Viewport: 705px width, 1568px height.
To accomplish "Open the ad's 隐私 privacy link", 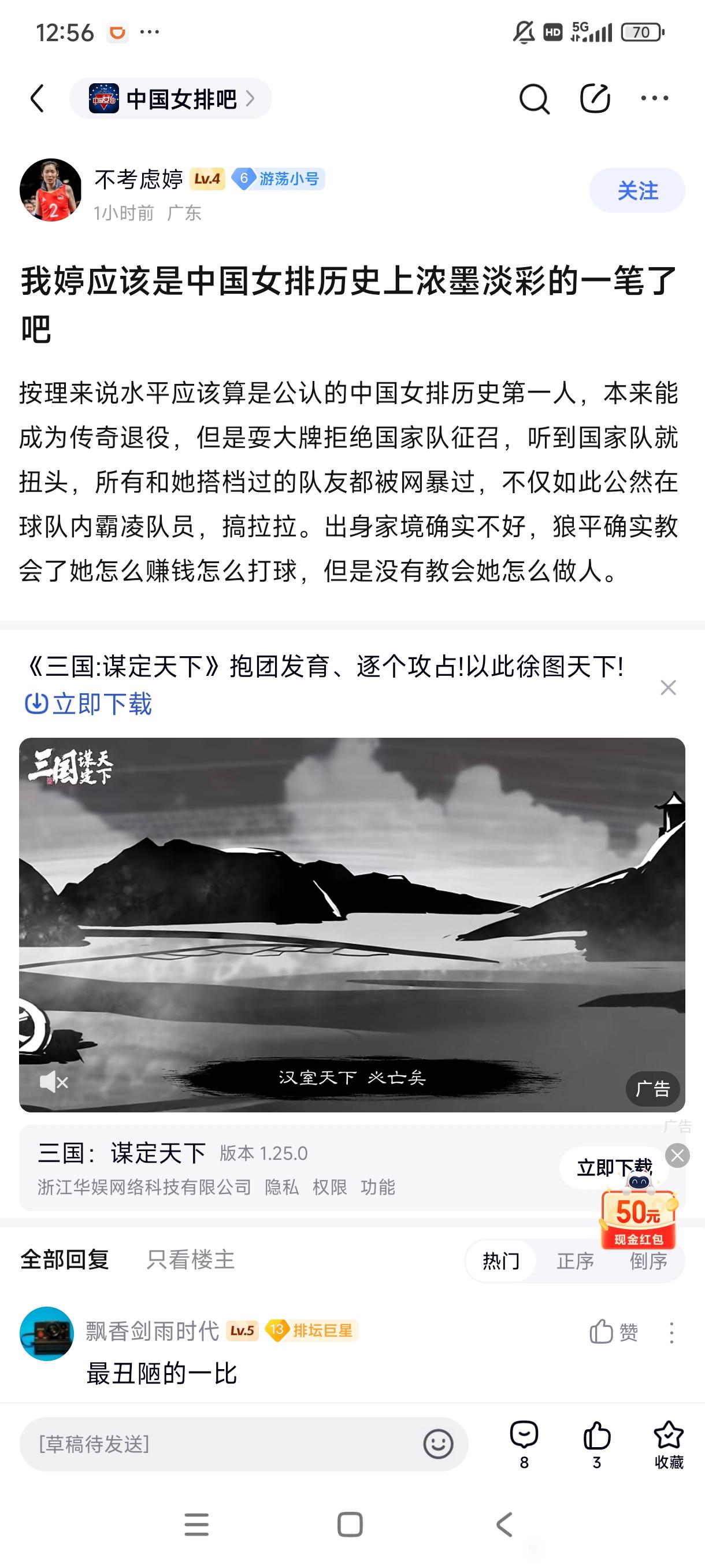I will click(x=281, y=1187).
